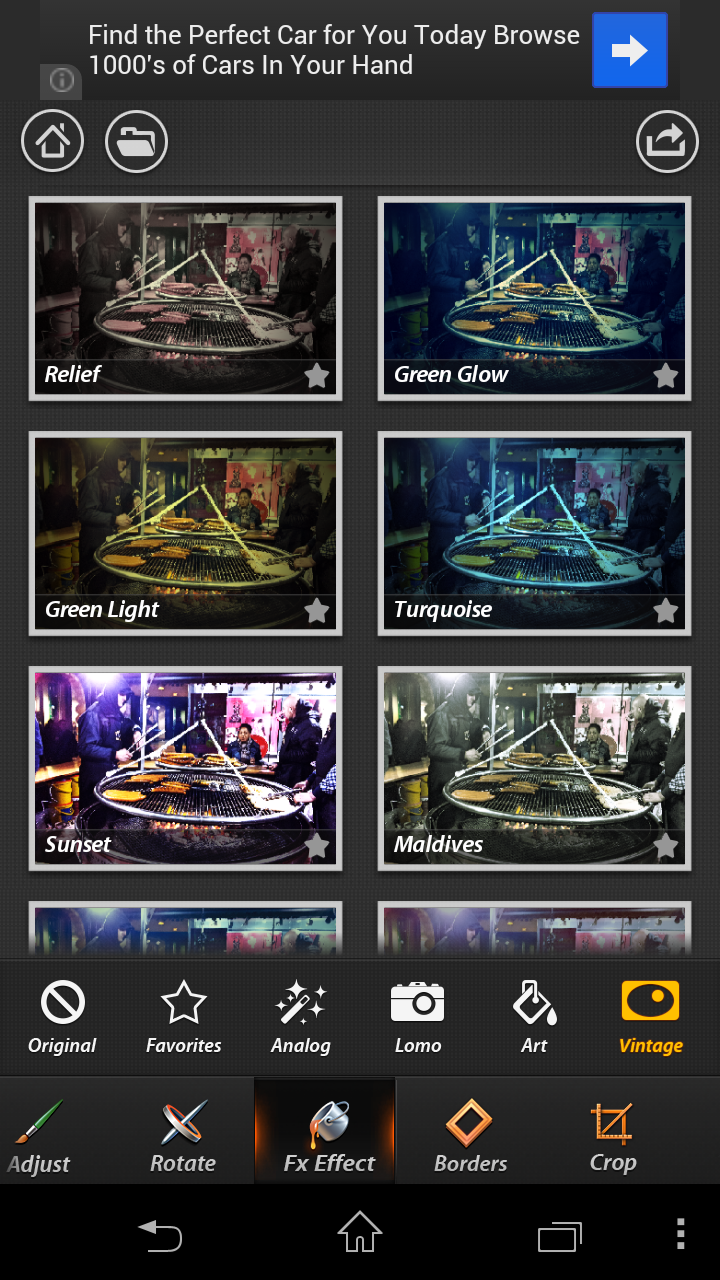The height and width of the screenshot is (1280, 720).
Task: Go to the home screen icon
Action: click(52, 143)
